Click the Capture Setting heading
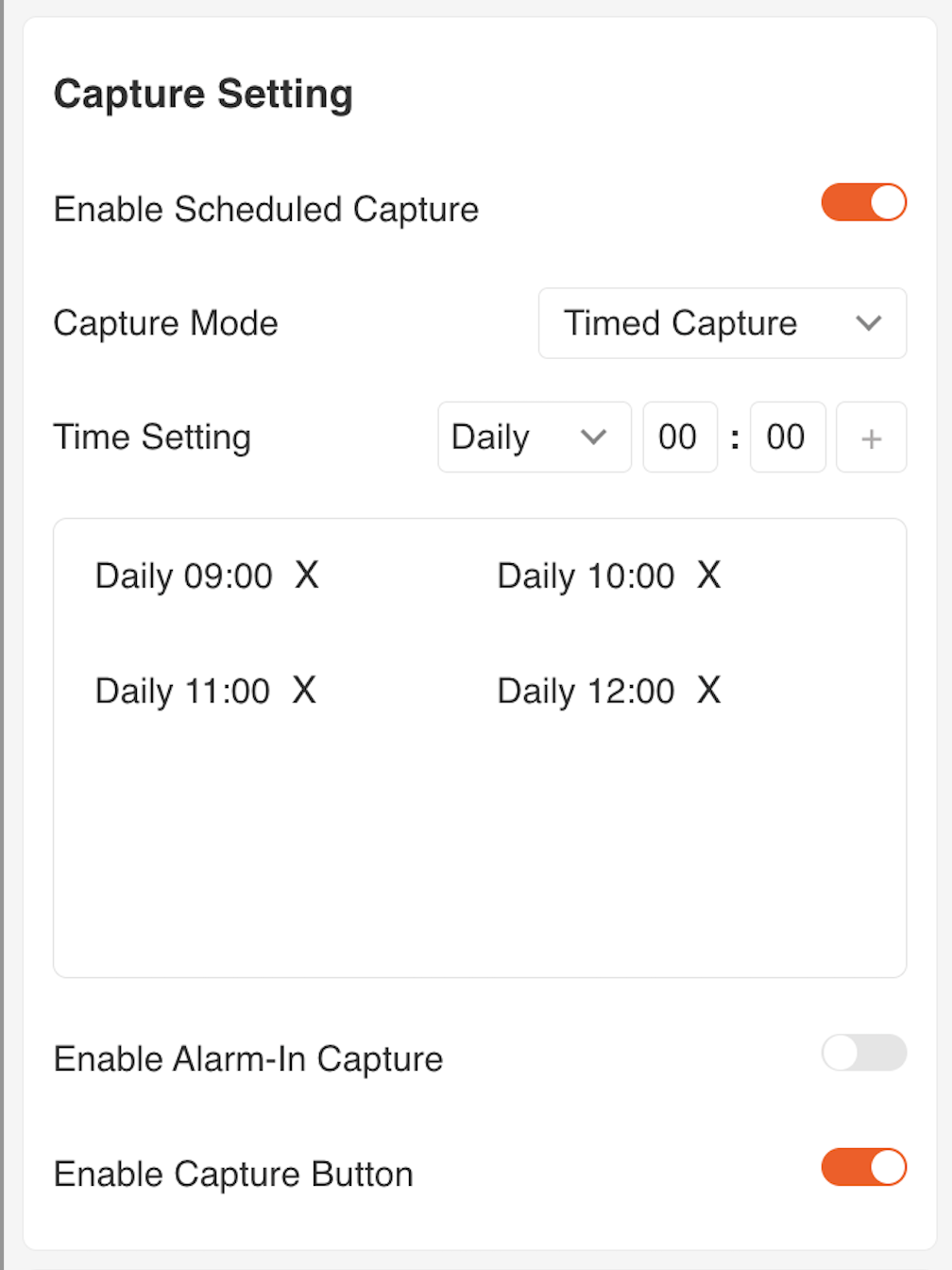 [204, 94]
